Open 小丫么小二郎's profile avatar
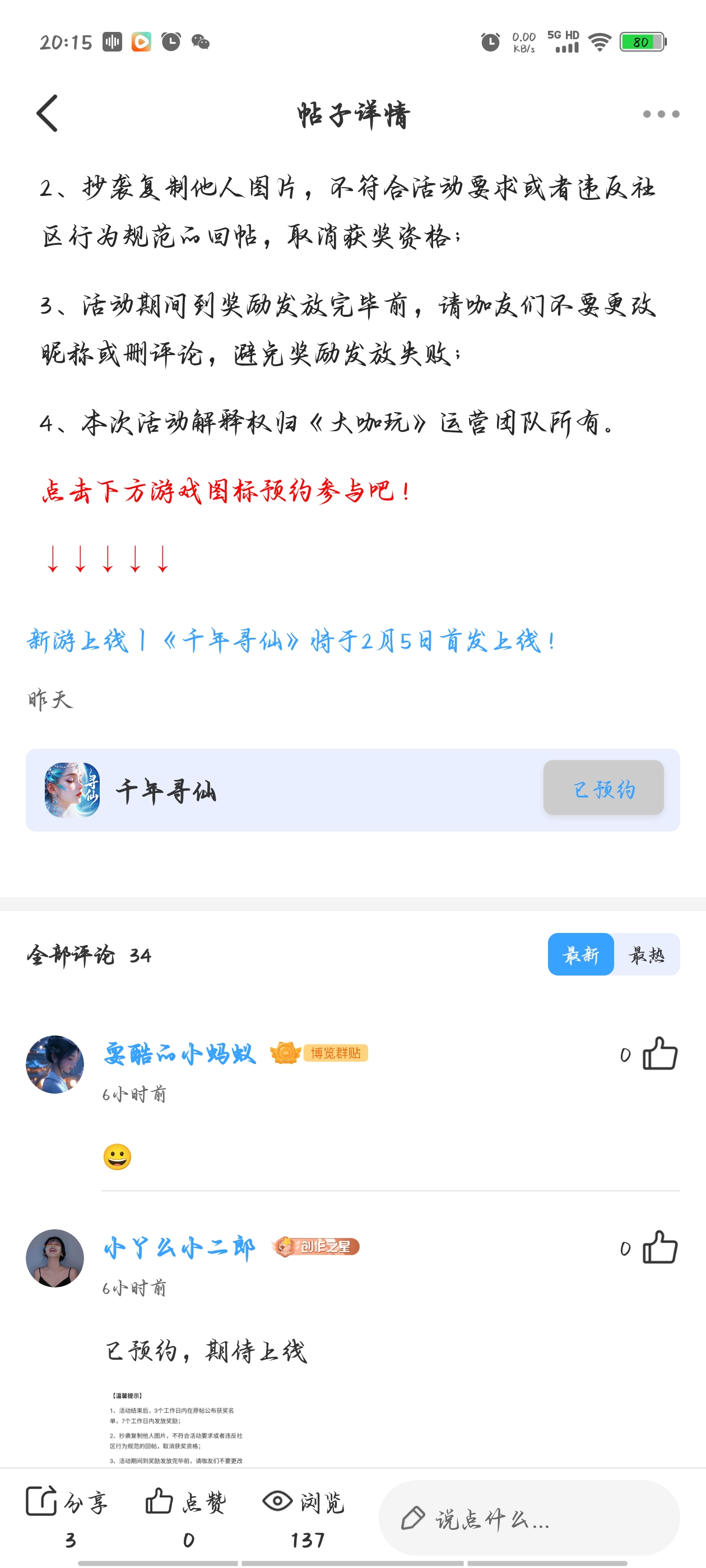Viewport: 706px width, 1568px height. click(55, 1258)
